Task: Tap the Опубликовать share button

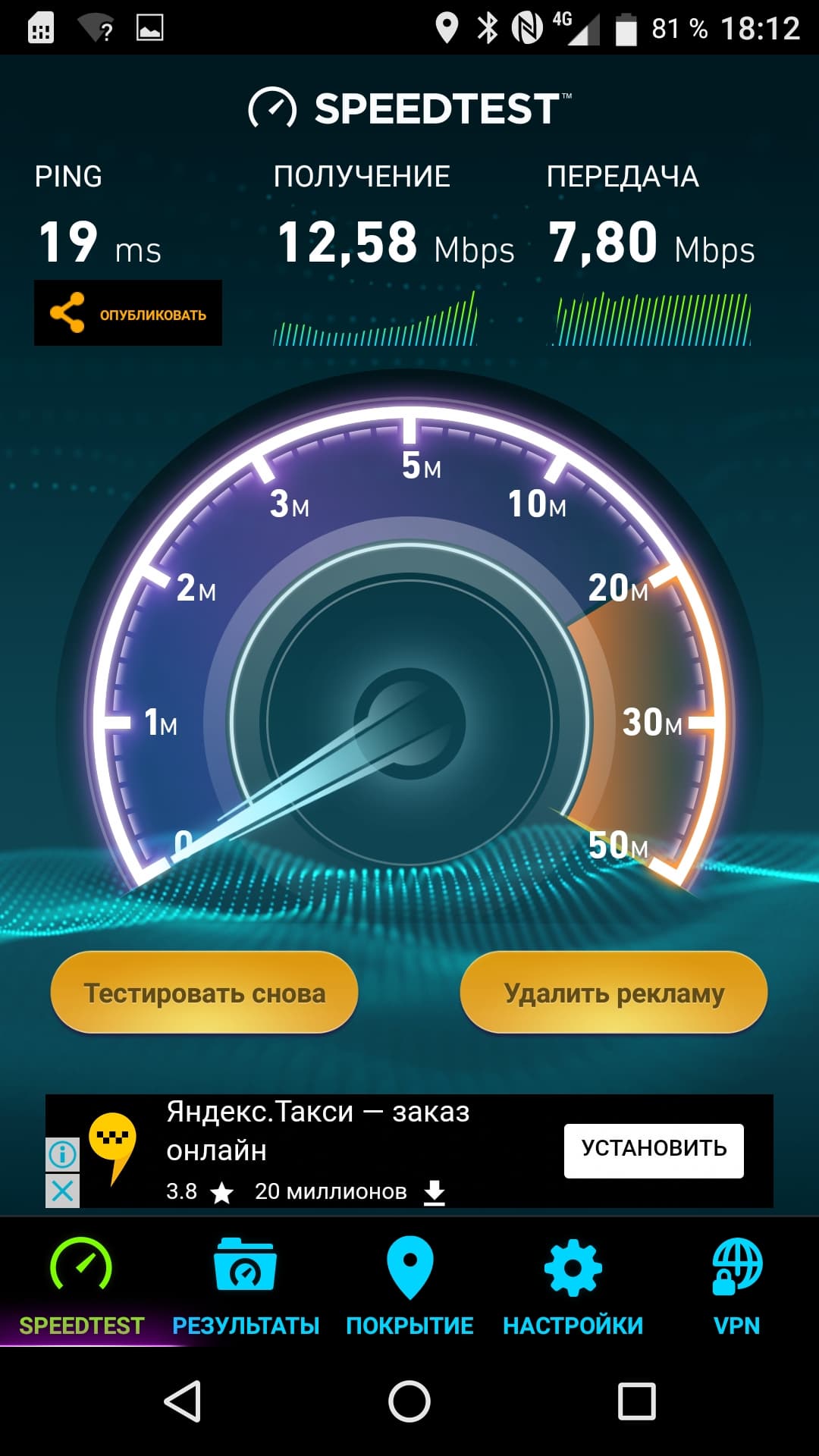Action: pyautogui.click(x=127, y=313)
